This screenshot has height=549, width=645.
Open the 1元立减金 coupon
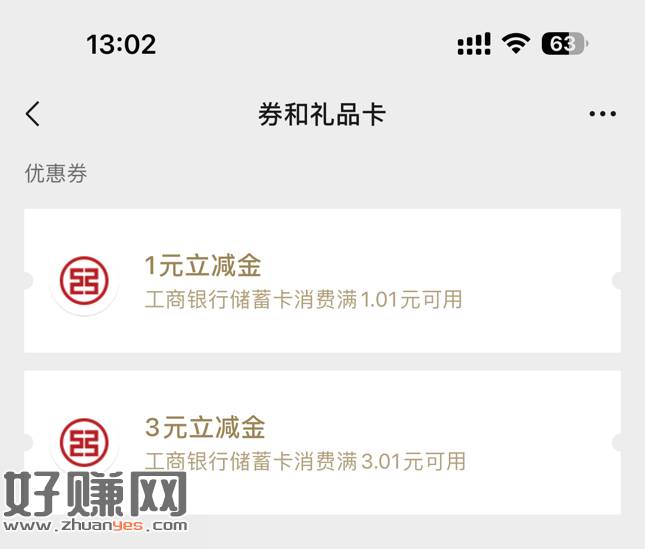tap(322, 281)
